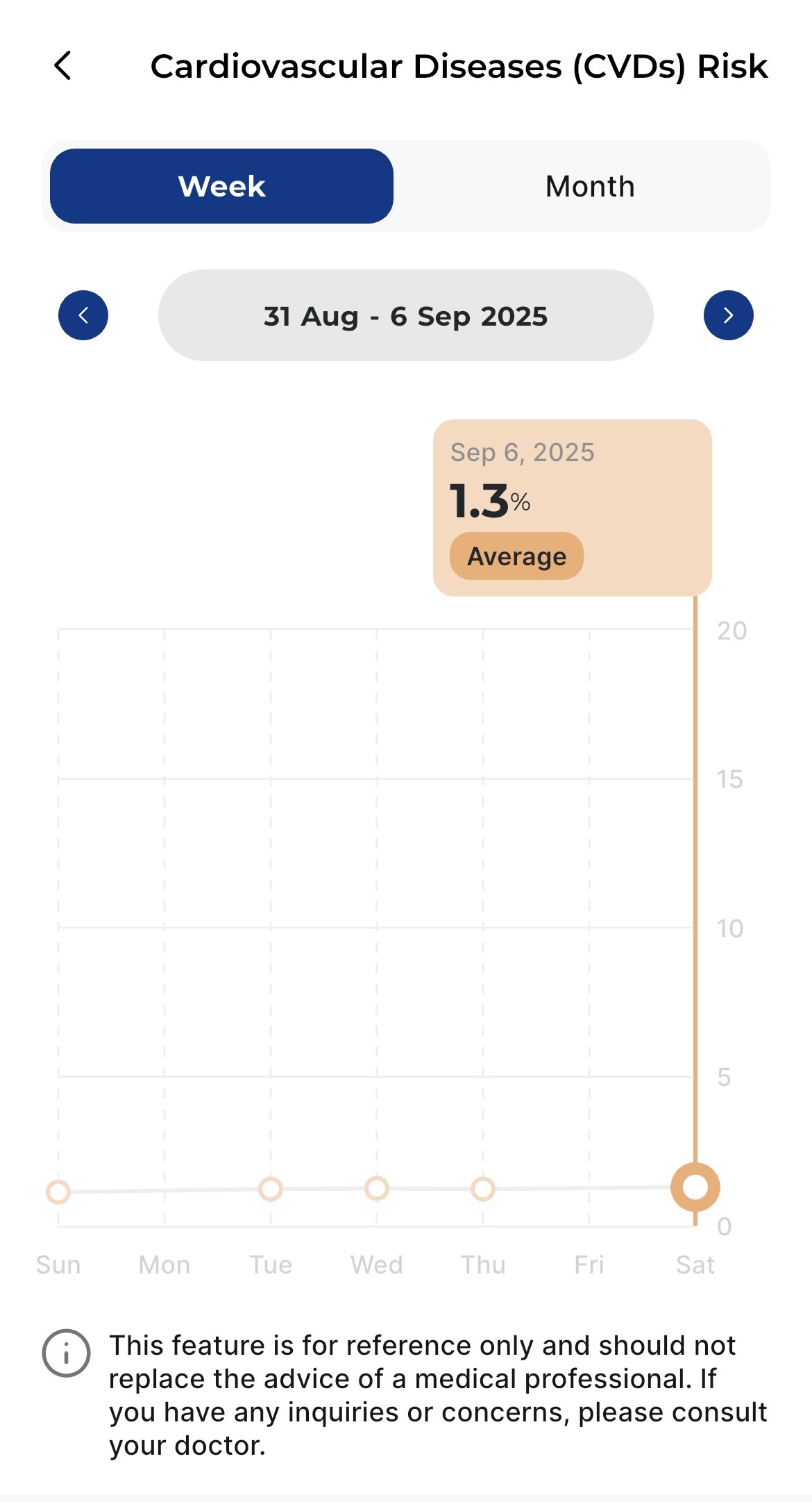Go to the previous week
The image size is (812, 1502).
click(x=83, y=315)
